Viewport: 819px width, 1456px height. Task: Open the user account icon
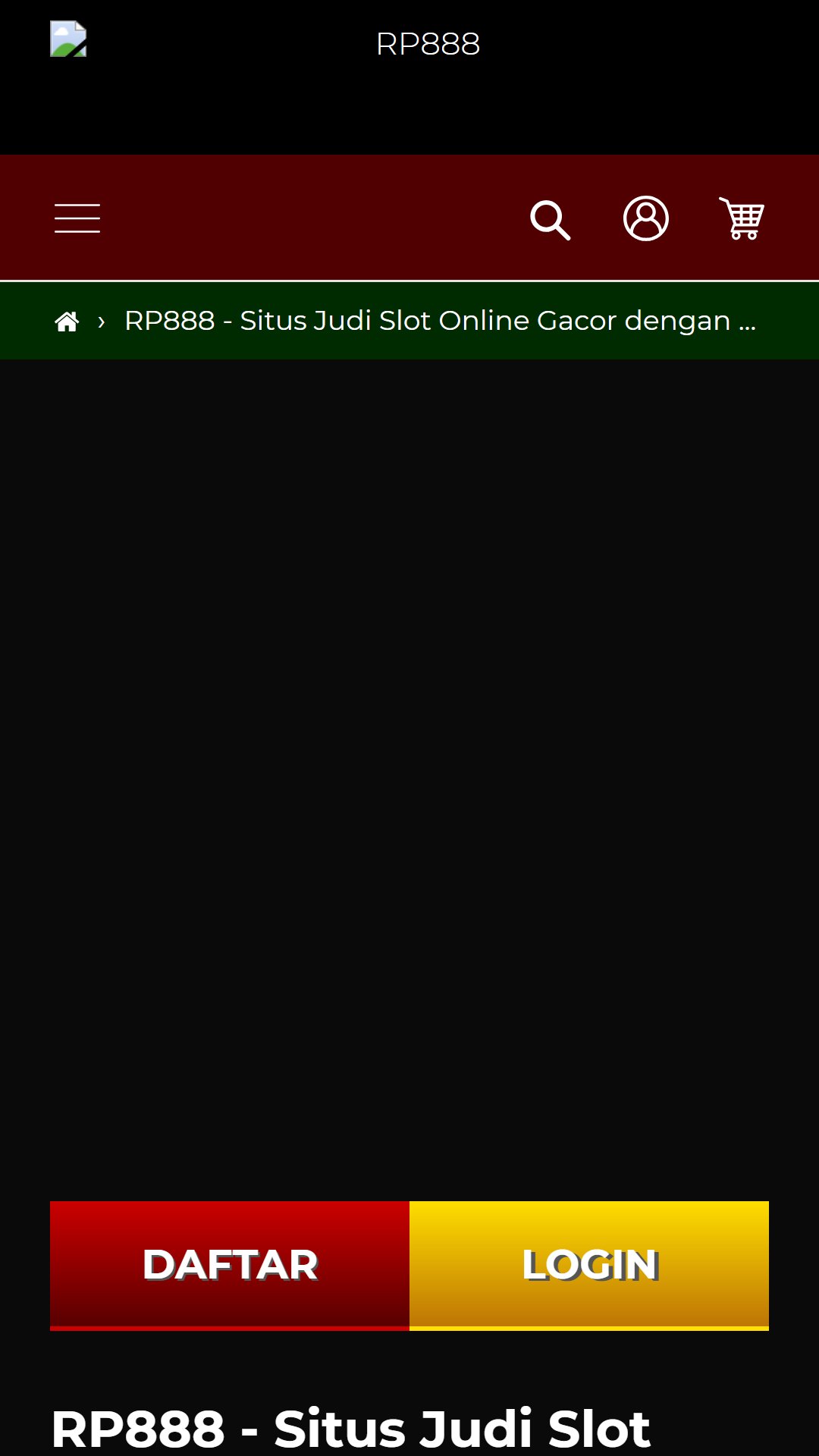pos(646,218)
